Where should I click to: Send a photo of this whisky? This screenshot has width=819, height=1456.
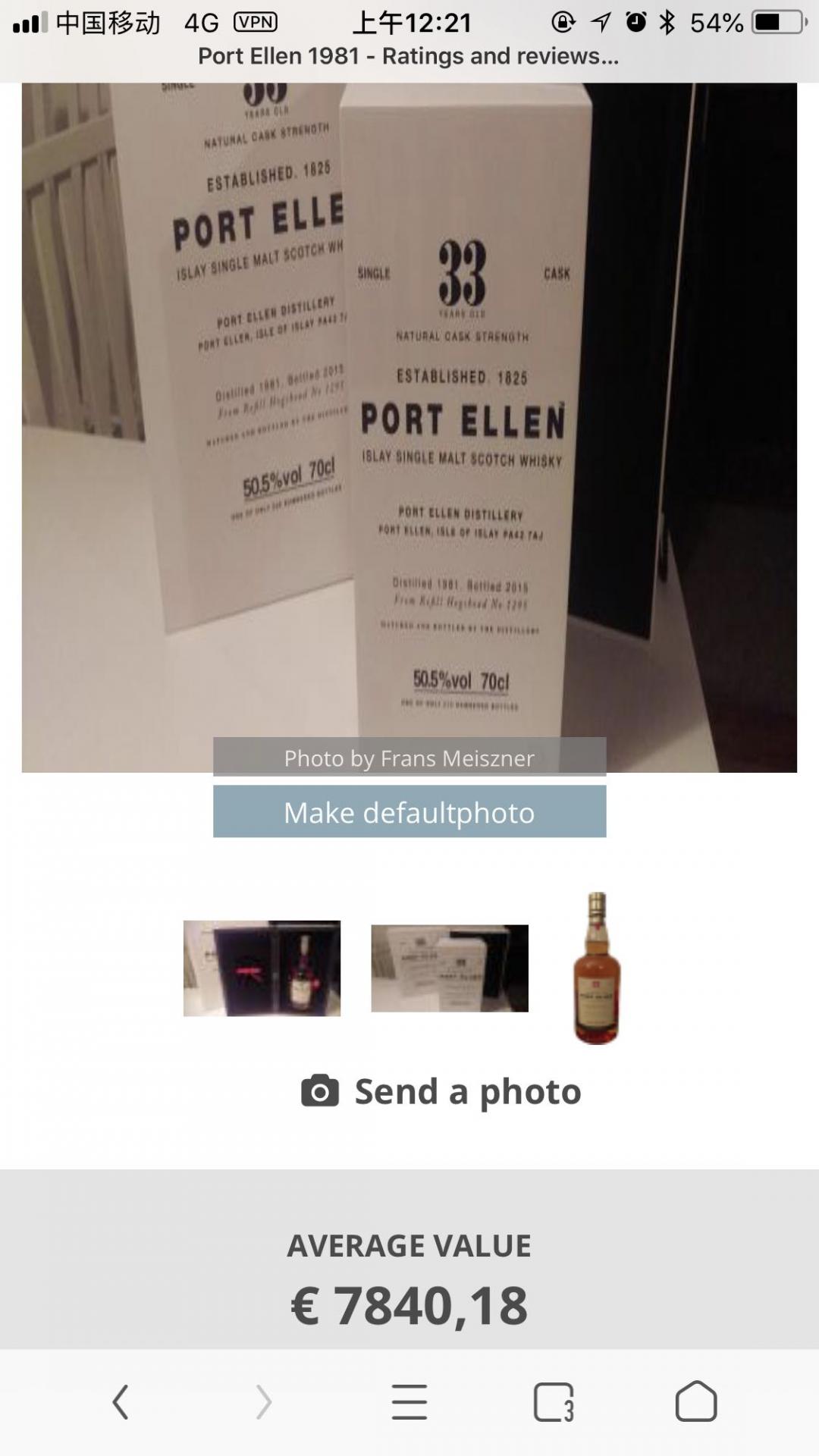(x=441, y=1092)
